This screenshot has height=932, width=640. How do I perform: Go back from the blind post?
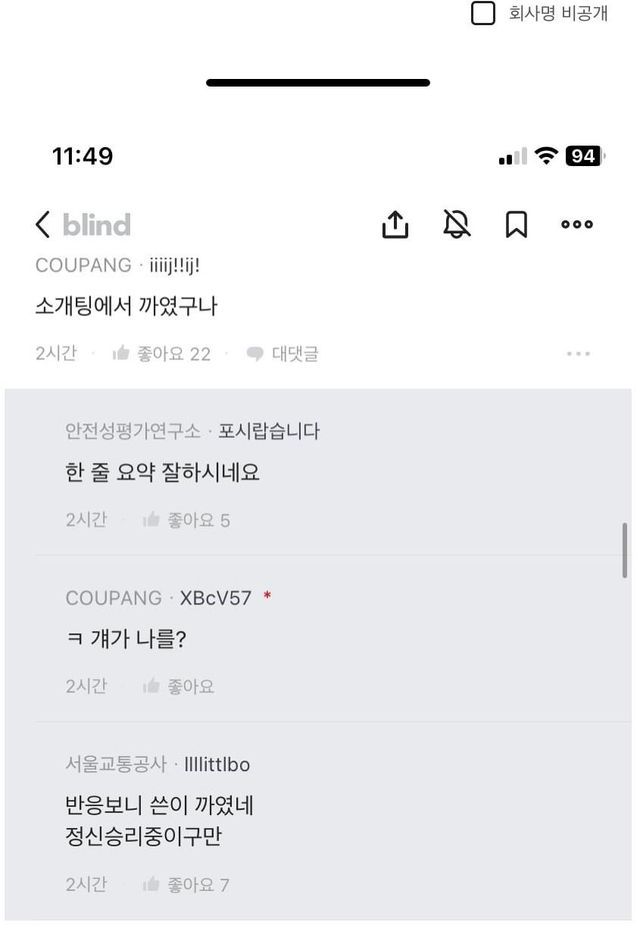pos(42,225)
